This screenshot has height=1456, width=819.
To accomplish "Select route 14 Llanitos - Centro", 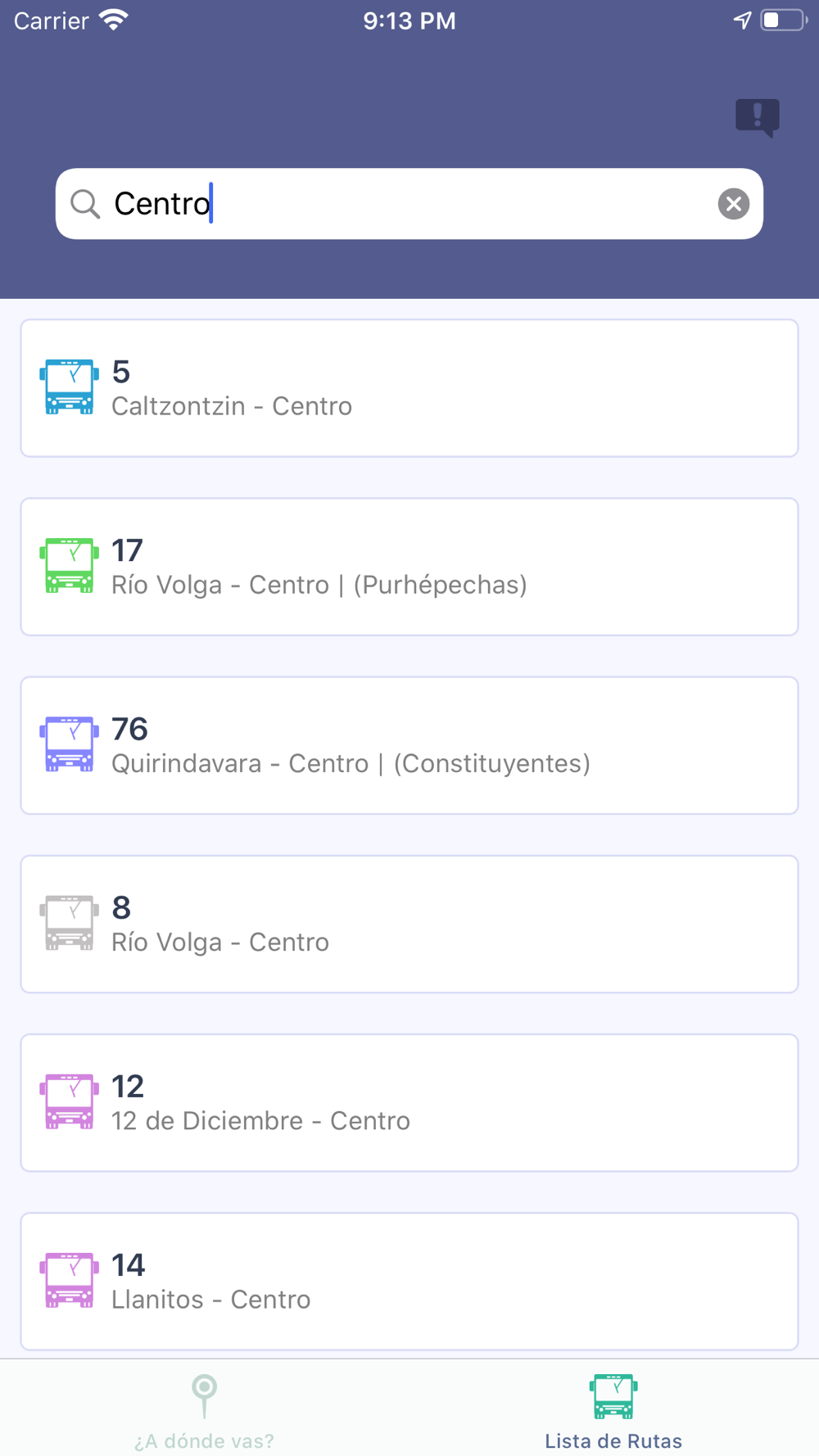I will [409, 1281].
